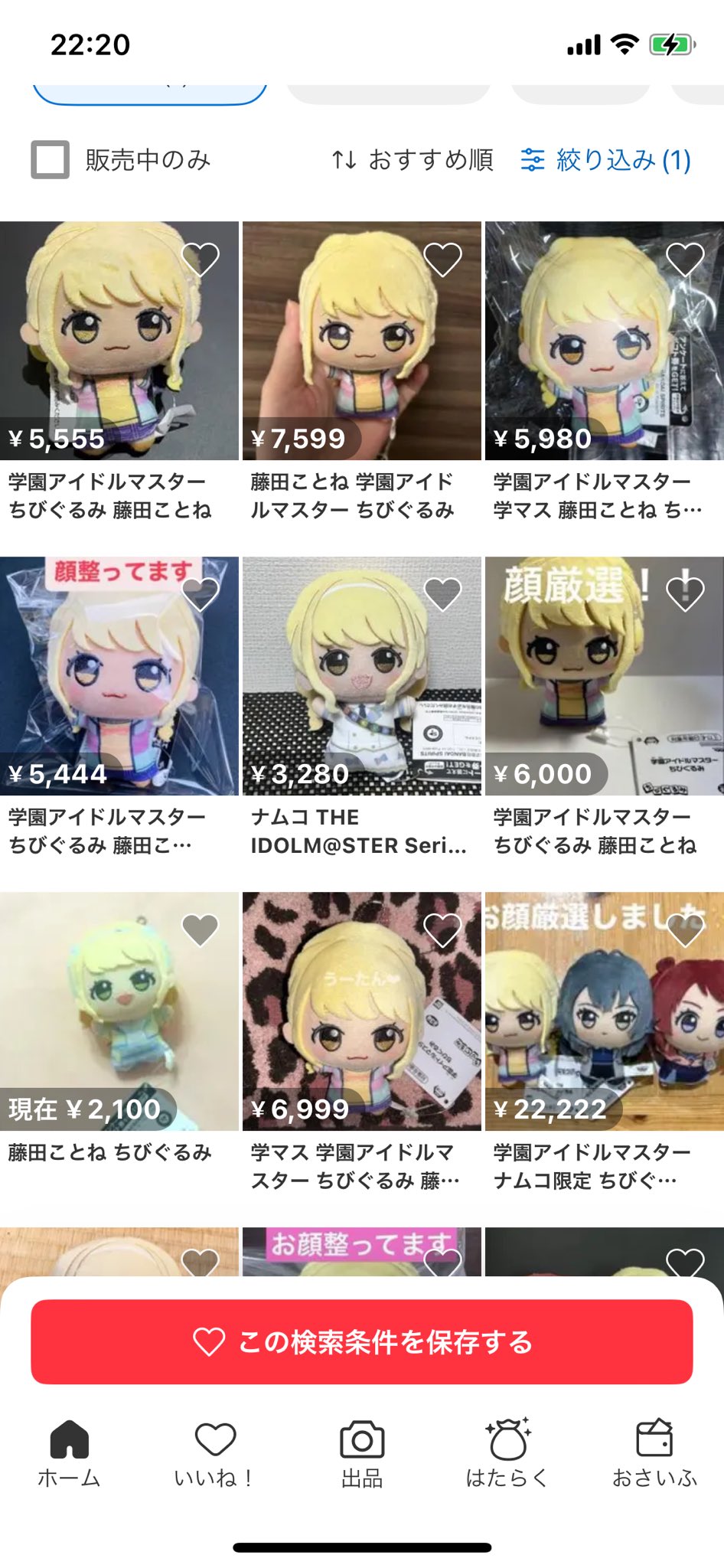Like the ¥5,444 listing
The height and width of the screenshot is (1568, 724).
coord(201,595)
